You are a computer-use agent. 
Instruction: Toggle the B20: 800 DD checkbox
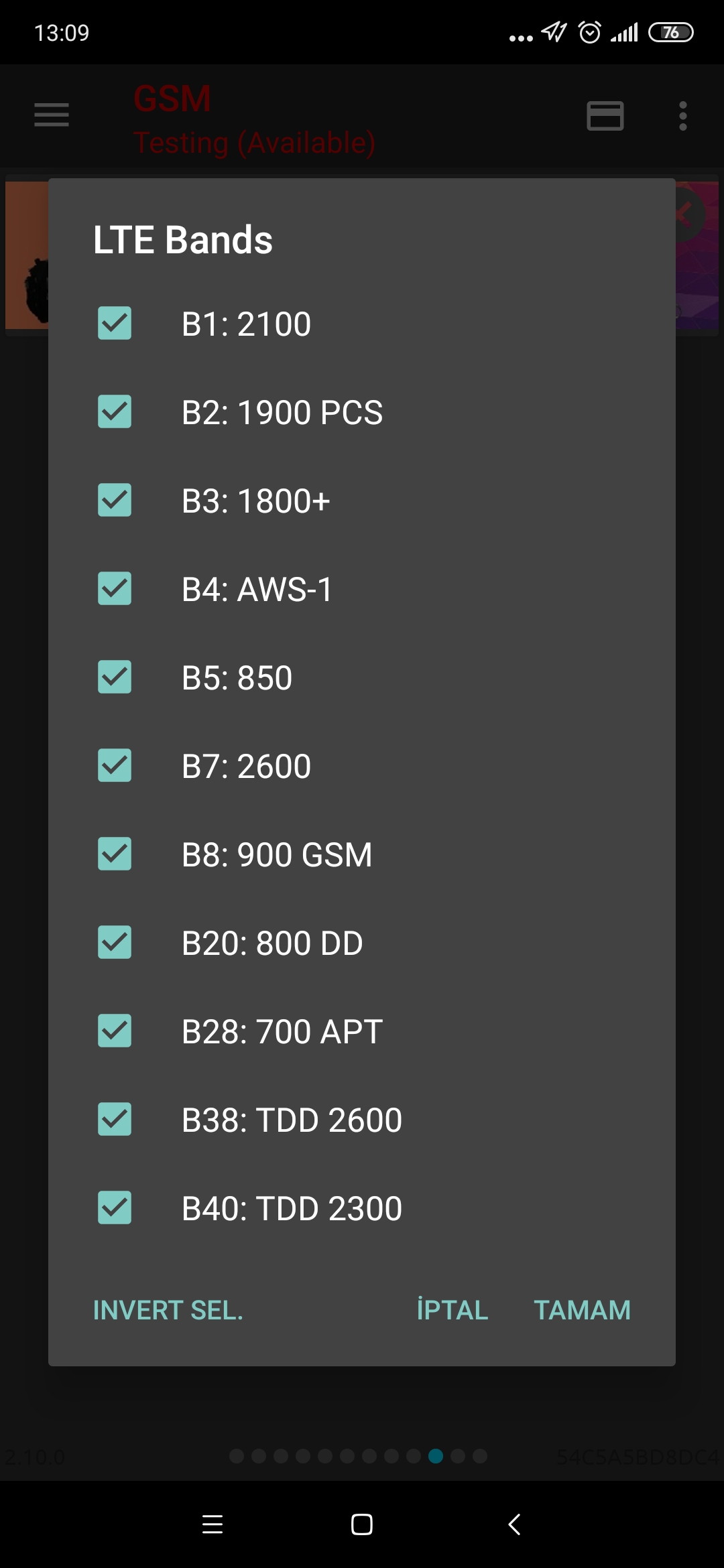click(115, 942)
